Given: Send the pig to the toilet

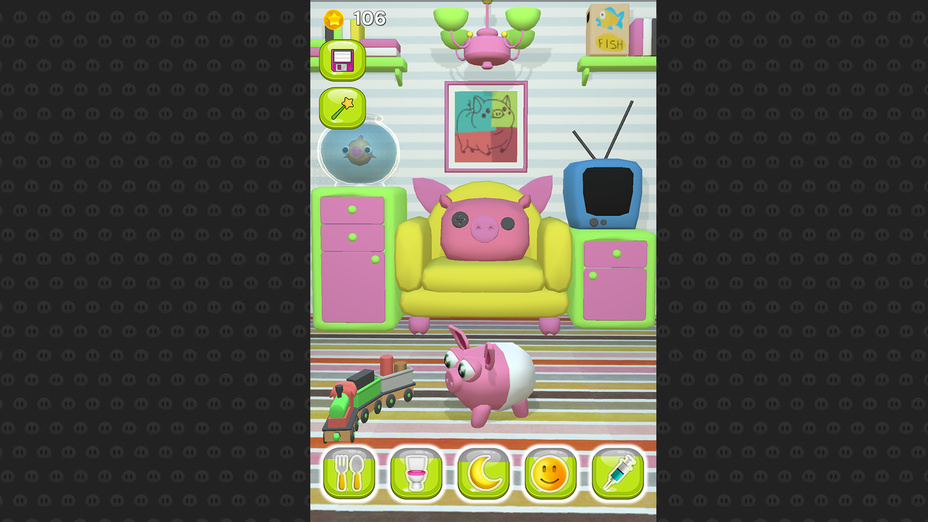Looking at the screenshot, I should coord(415,473).
